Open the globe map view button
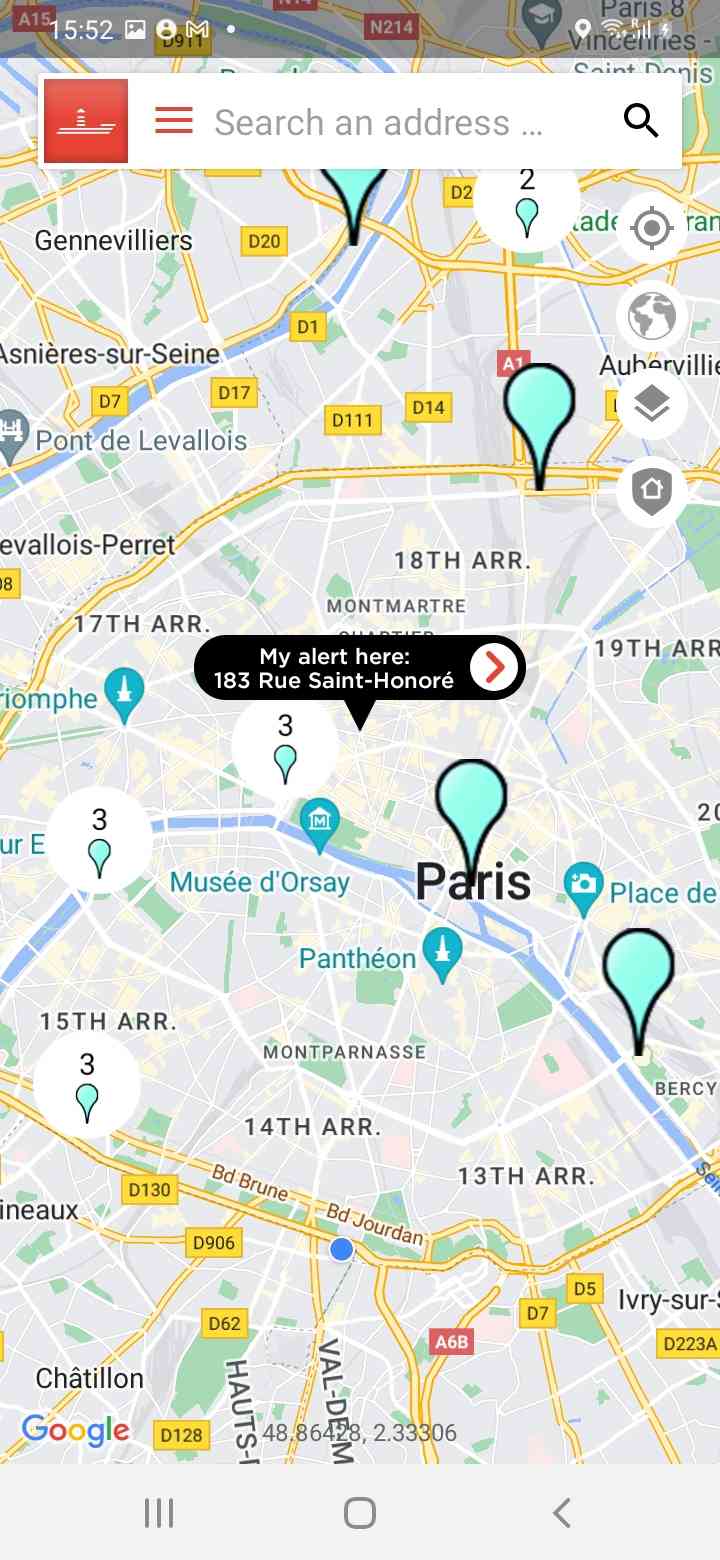 pos(652,316)
